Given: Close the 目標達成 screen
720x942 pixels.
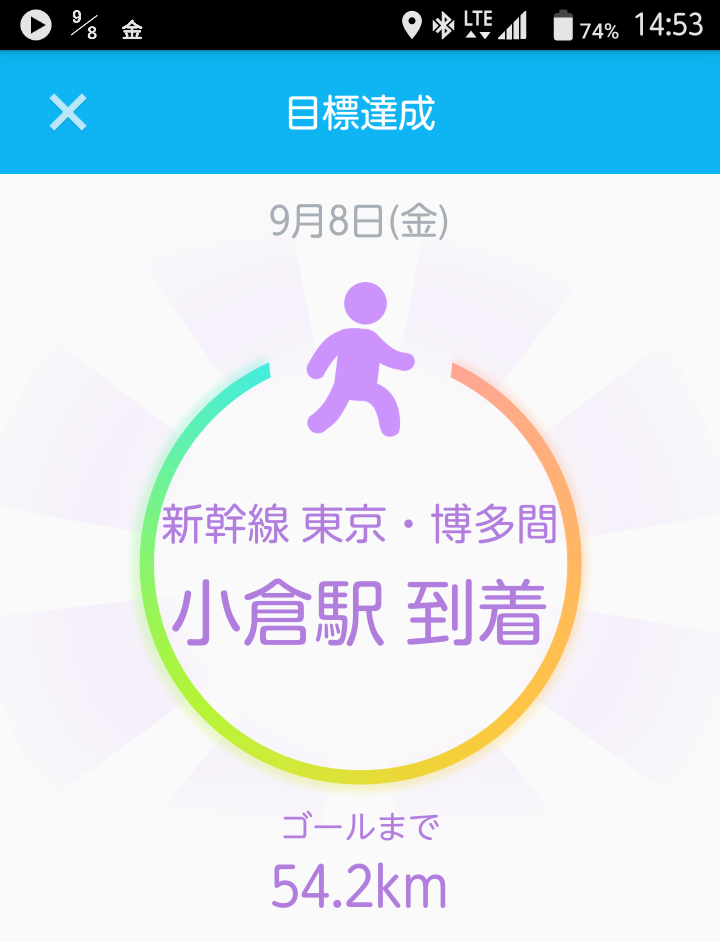Looking at the screenshot, I should coord(68,113).
